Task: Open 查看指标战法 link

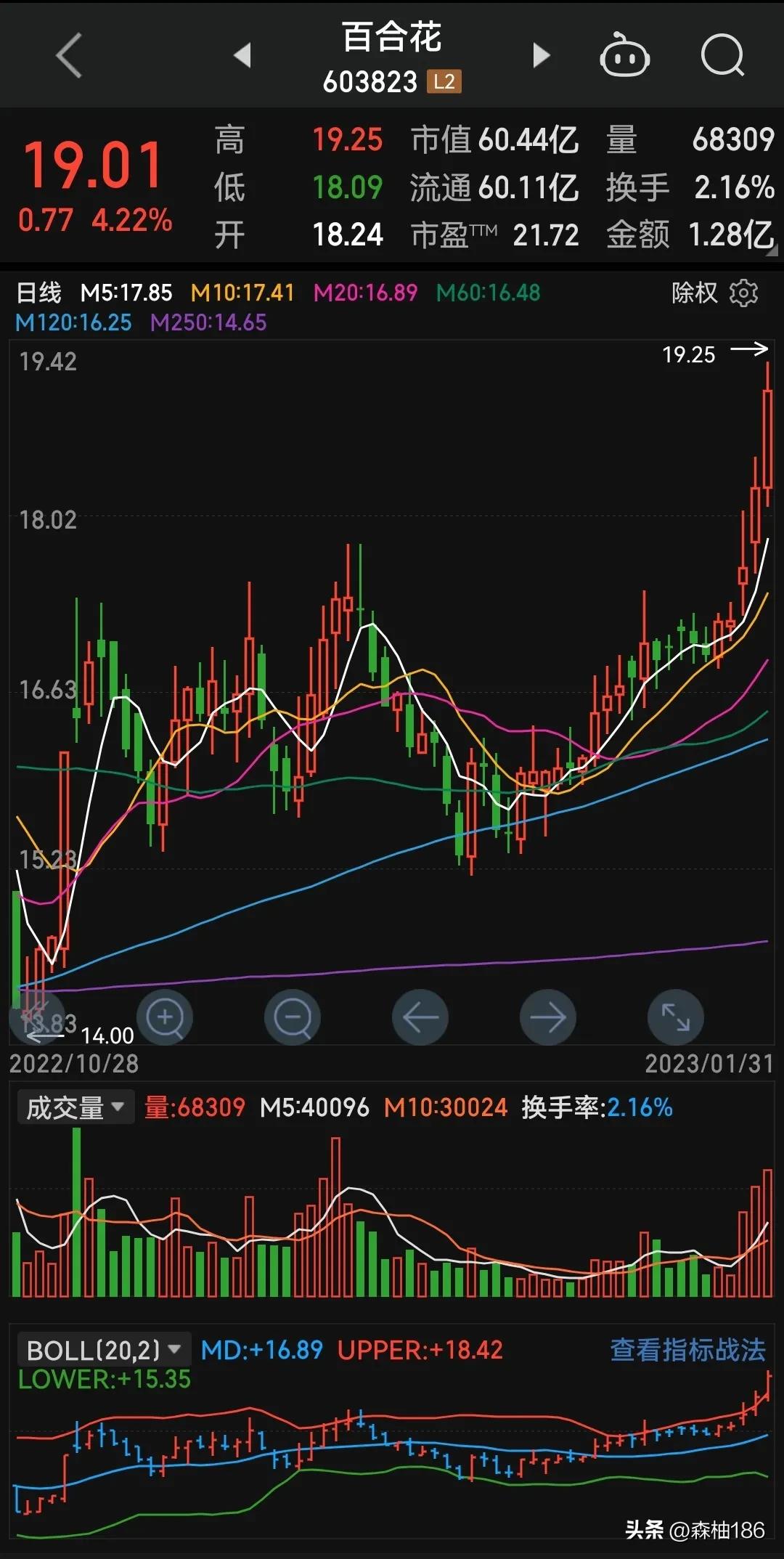Action: (688, 1348)
